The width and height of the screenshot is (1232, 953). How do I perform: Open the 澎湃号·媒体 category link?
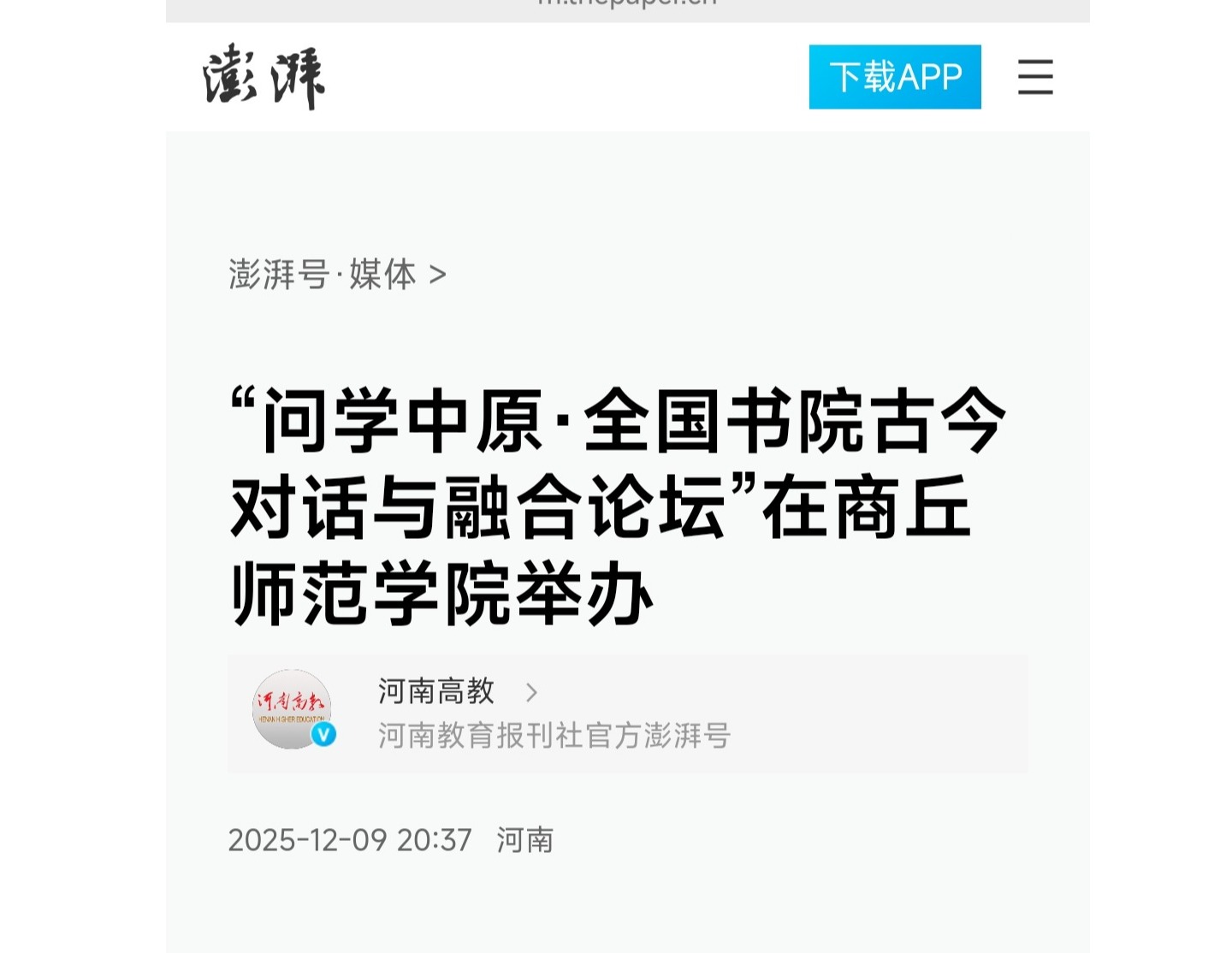pyautogui.click(x=337, y=275)
